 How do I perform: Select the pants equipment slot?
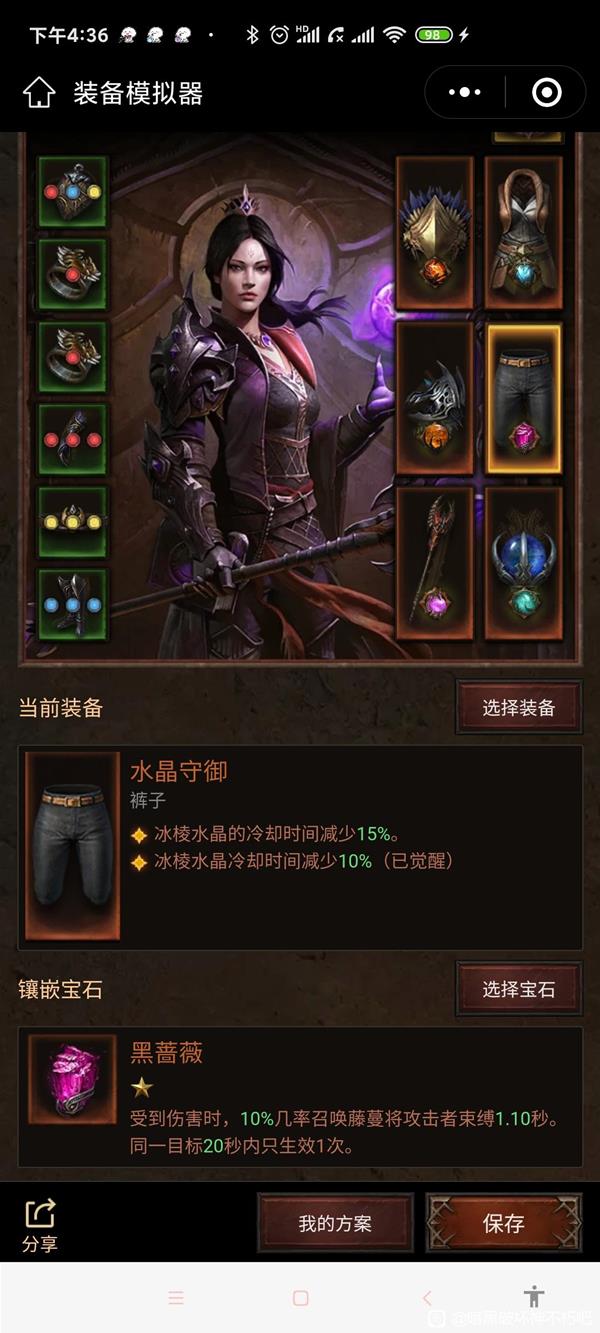[524, 398]
